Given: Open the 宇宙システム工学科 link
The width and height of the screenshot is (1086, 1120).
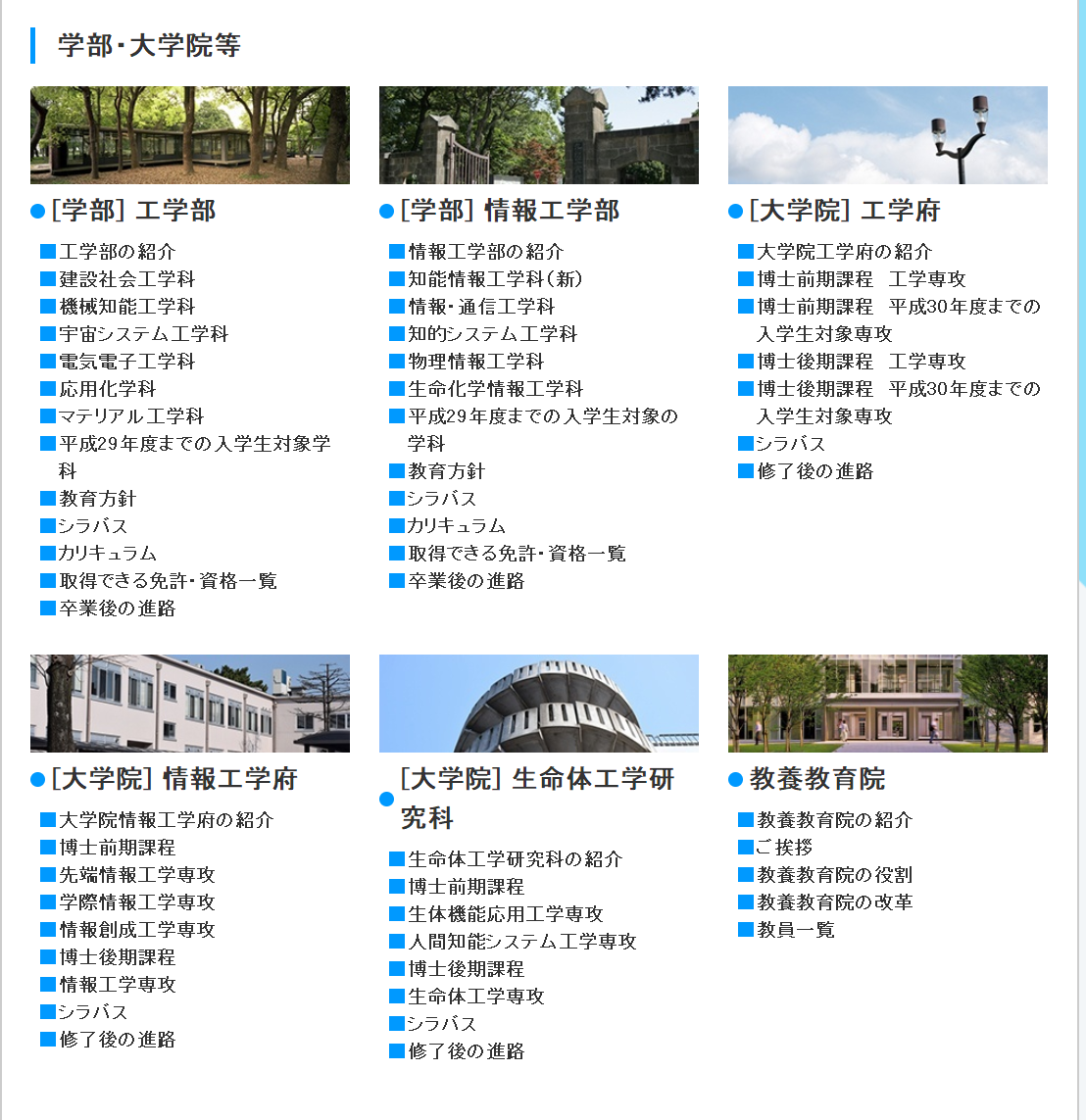Looking at the screenshot, I should coord(143,334).
